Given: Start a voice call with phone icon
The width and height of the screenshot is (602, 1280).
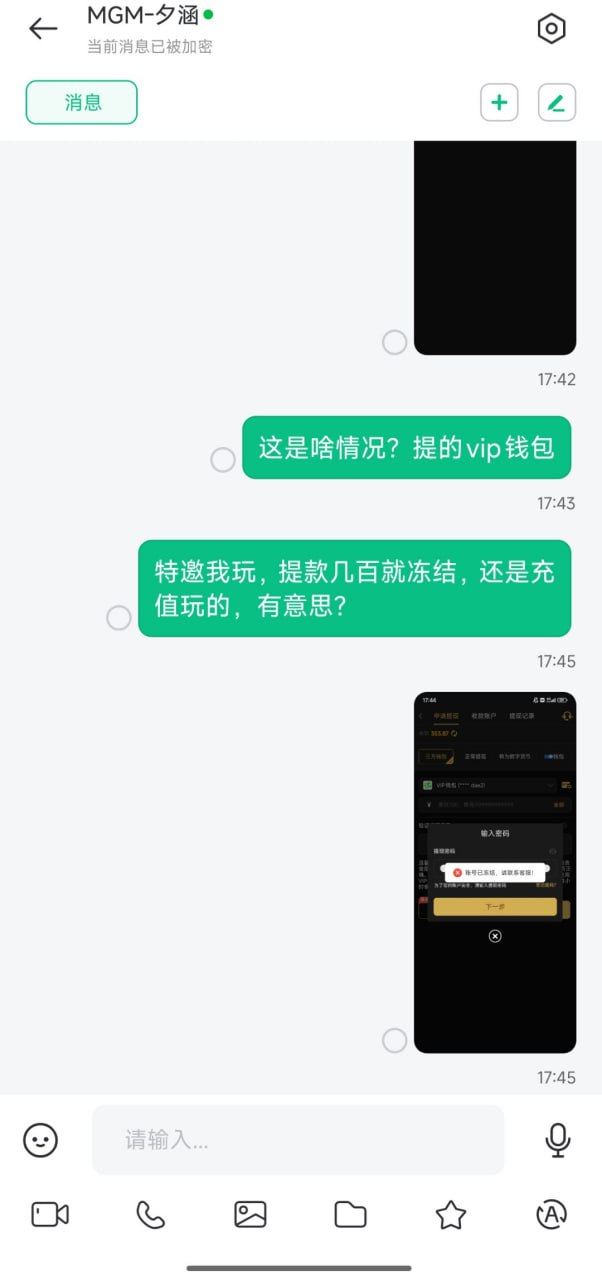Looking at the screenshot, I should (150, 1215).
